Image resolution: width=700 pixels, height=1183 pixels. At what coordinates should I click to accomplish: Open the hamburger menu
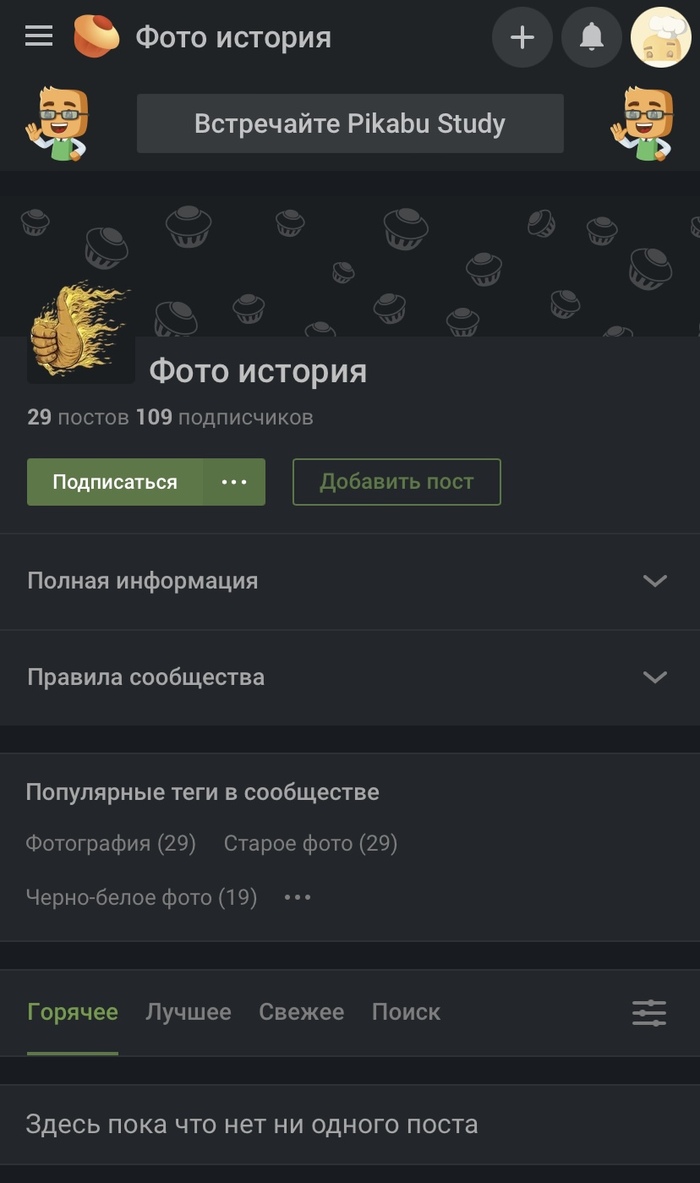point(39,37)
